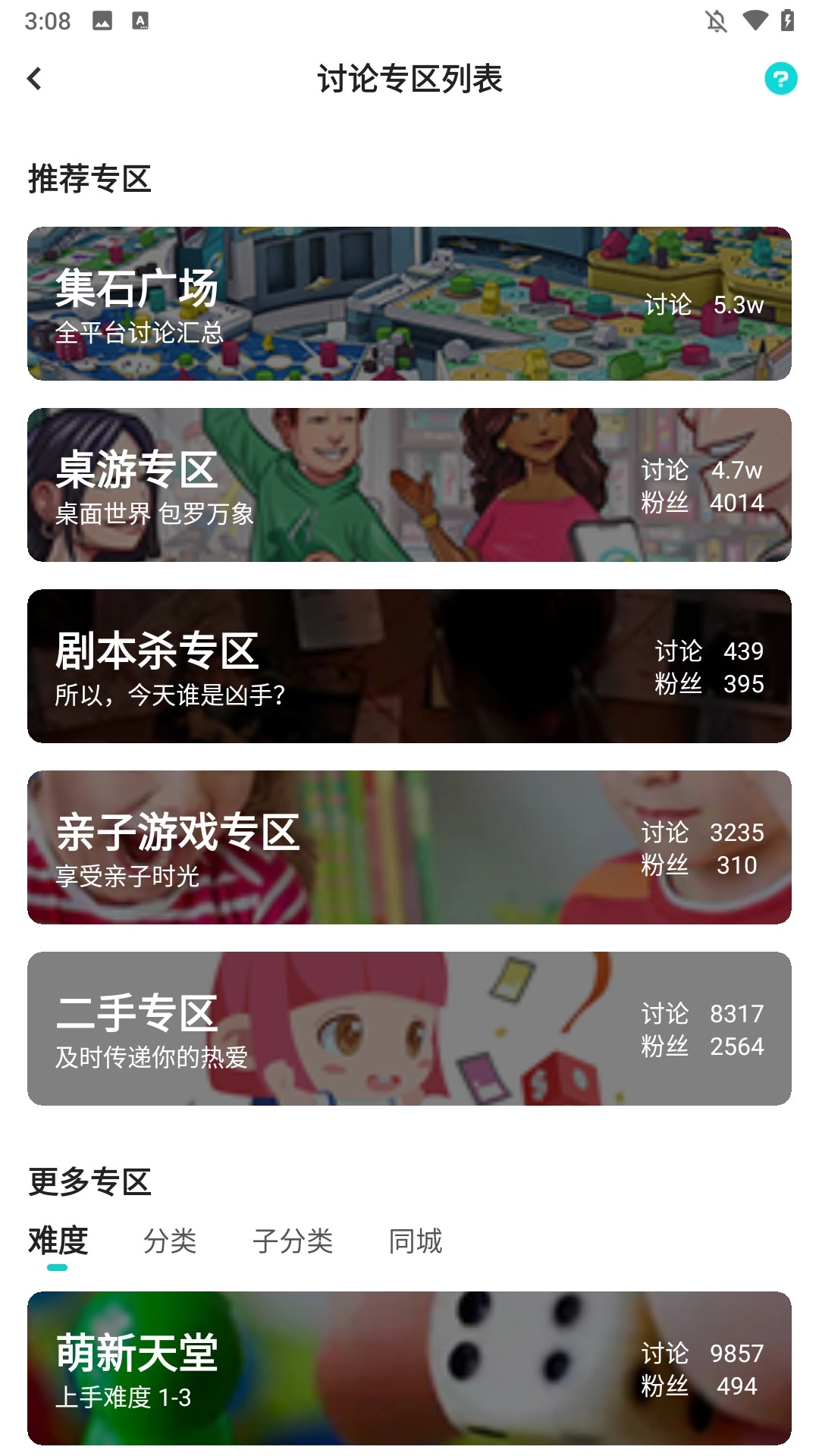Go back from 讨论专区列表

click(35, 79)
